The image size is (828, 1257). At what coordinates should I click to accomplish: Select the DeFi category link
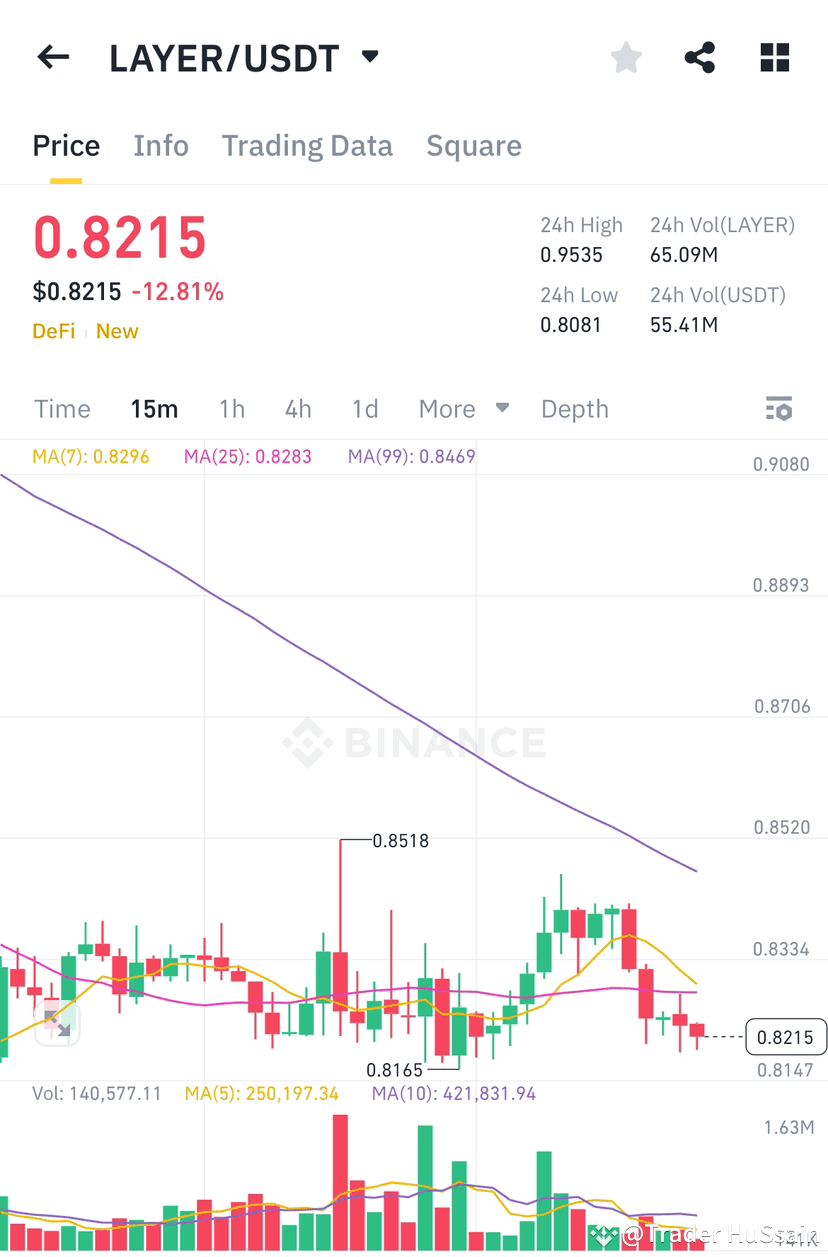53,331
